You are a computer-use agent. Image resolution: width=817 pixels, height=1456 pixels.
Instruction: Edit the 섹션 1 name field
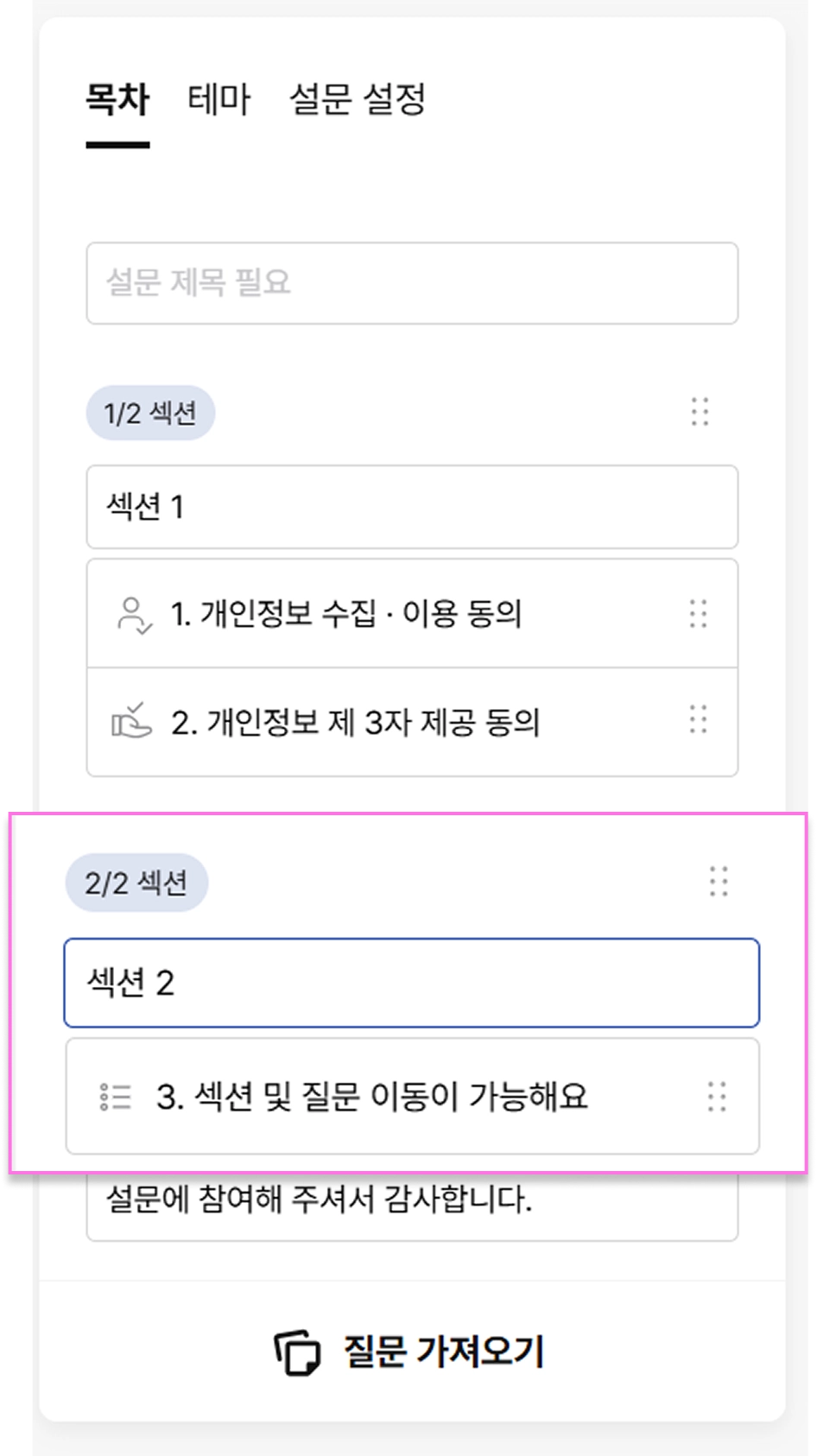point(412,507)
